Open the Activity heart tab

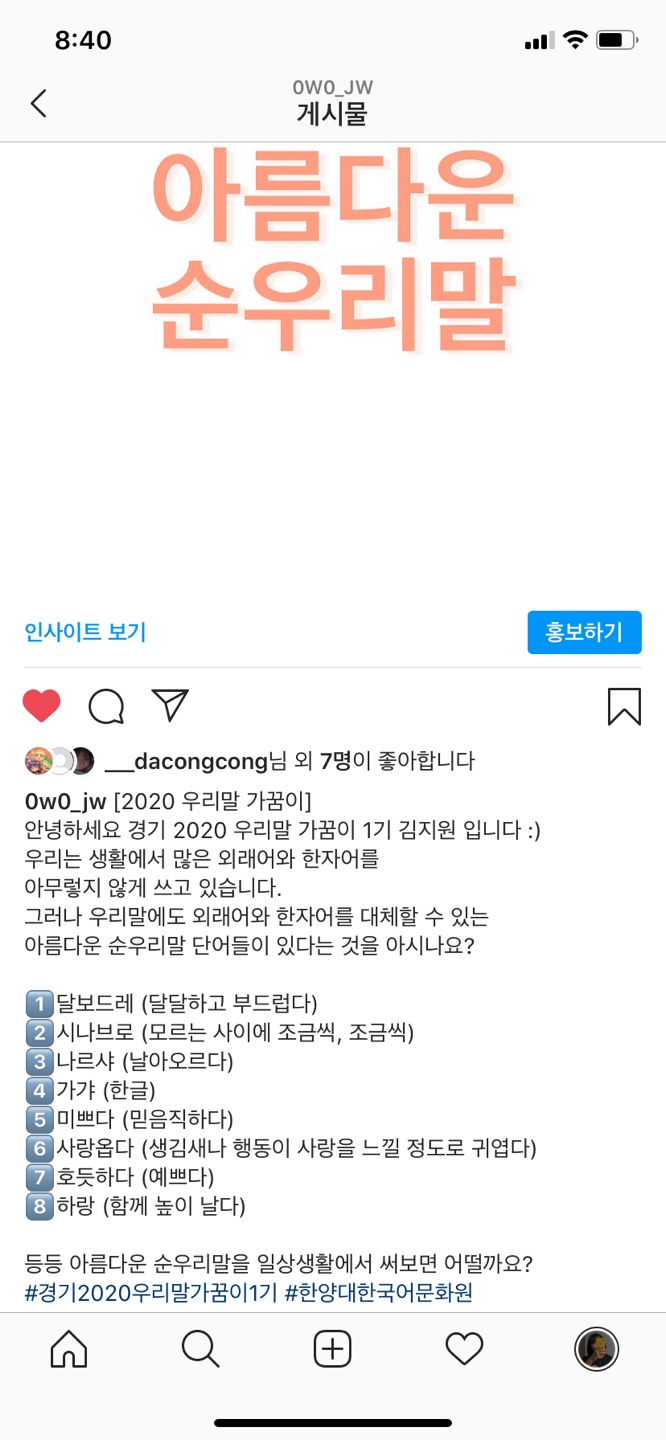(464, 1350)
